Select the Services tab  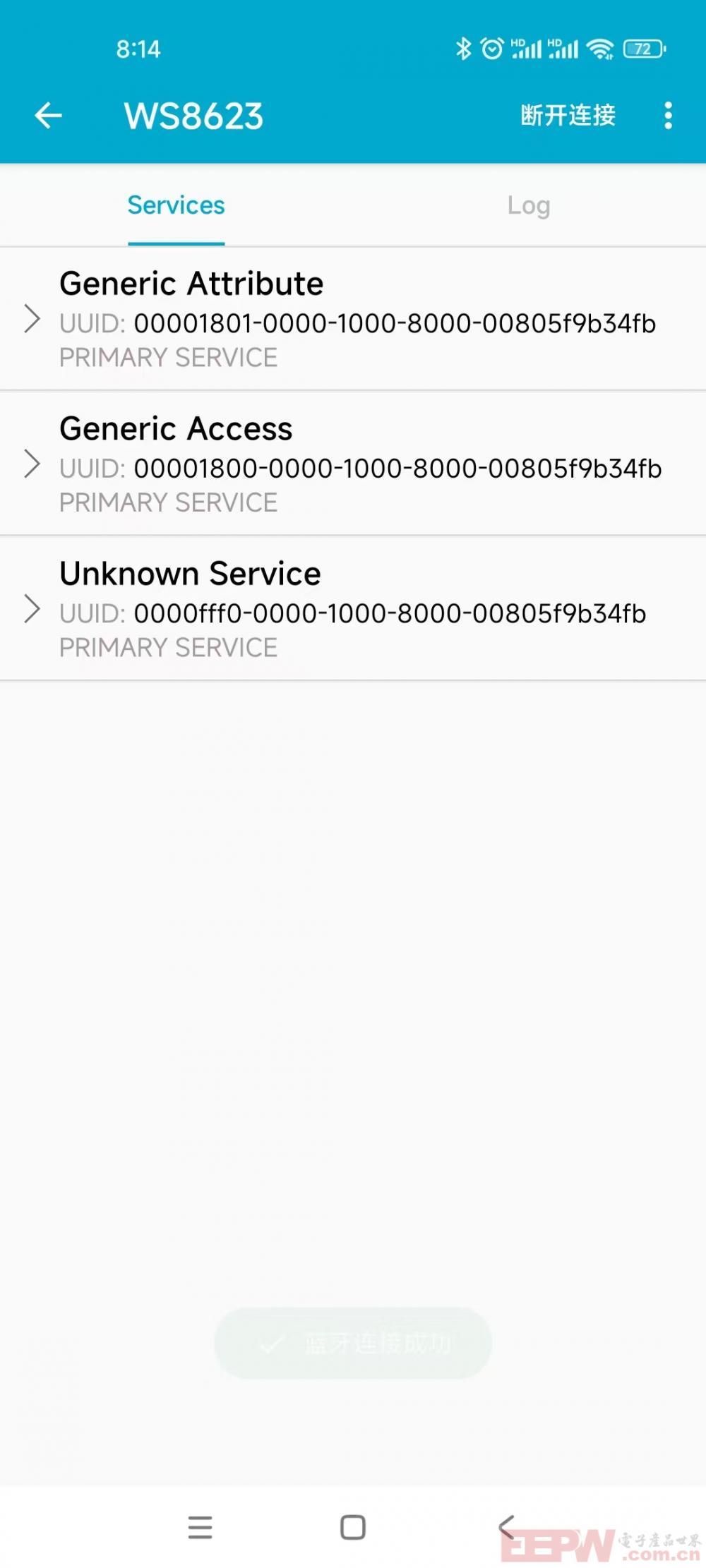click(x=176, y=205)
